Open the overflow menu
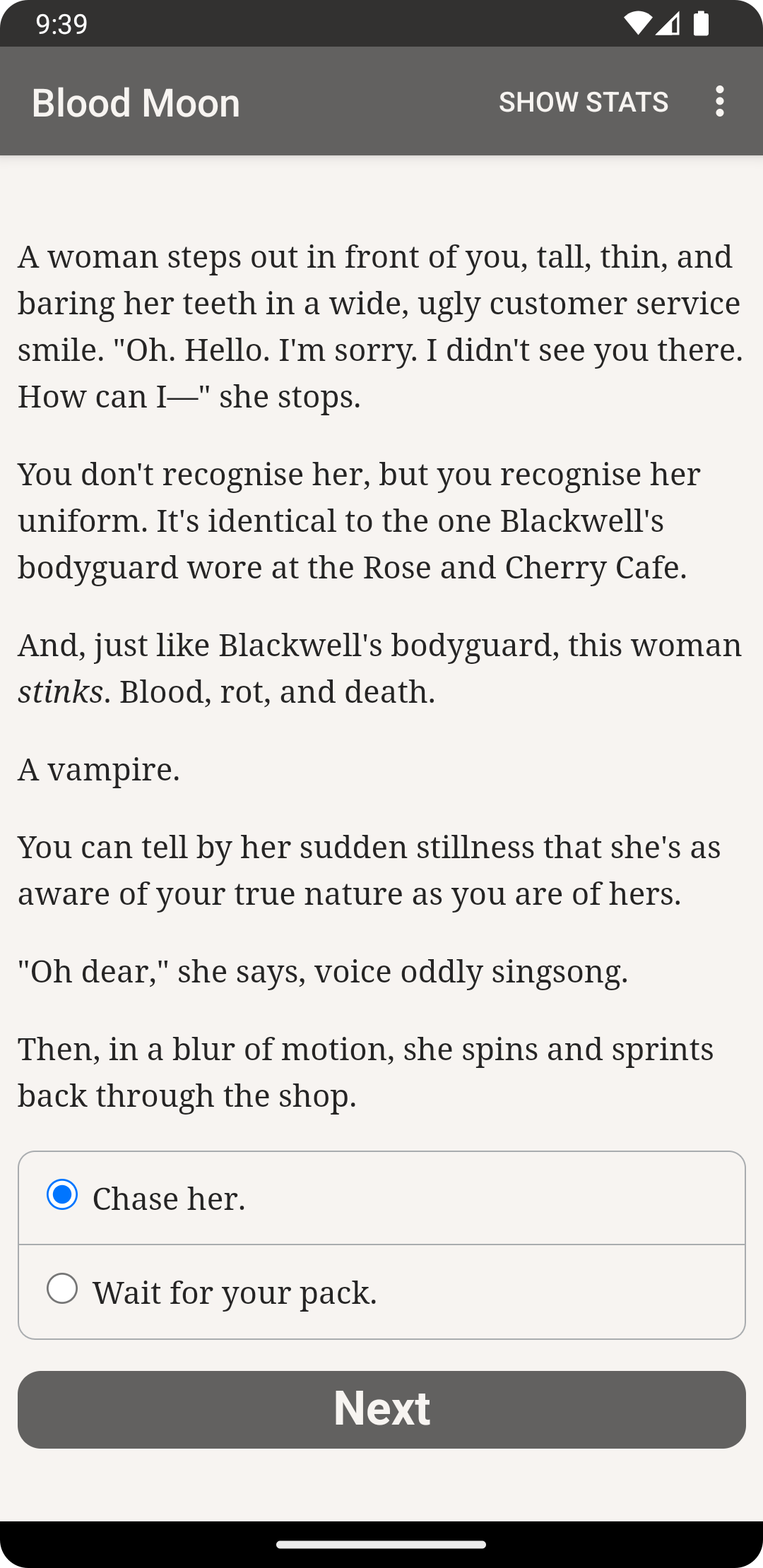This screenshot has height=1568, width=763. click(719, 102)
